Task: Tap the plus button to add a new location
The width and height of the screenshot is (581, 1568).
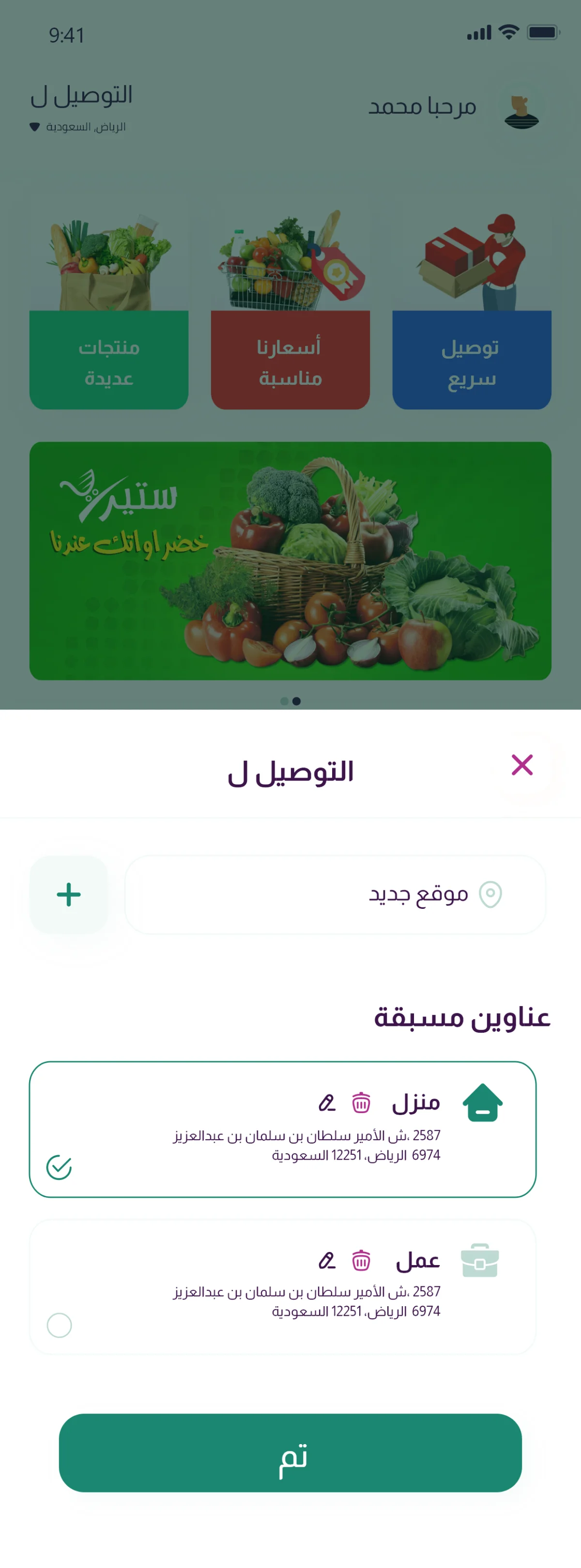Action: [x=68, y=893]
